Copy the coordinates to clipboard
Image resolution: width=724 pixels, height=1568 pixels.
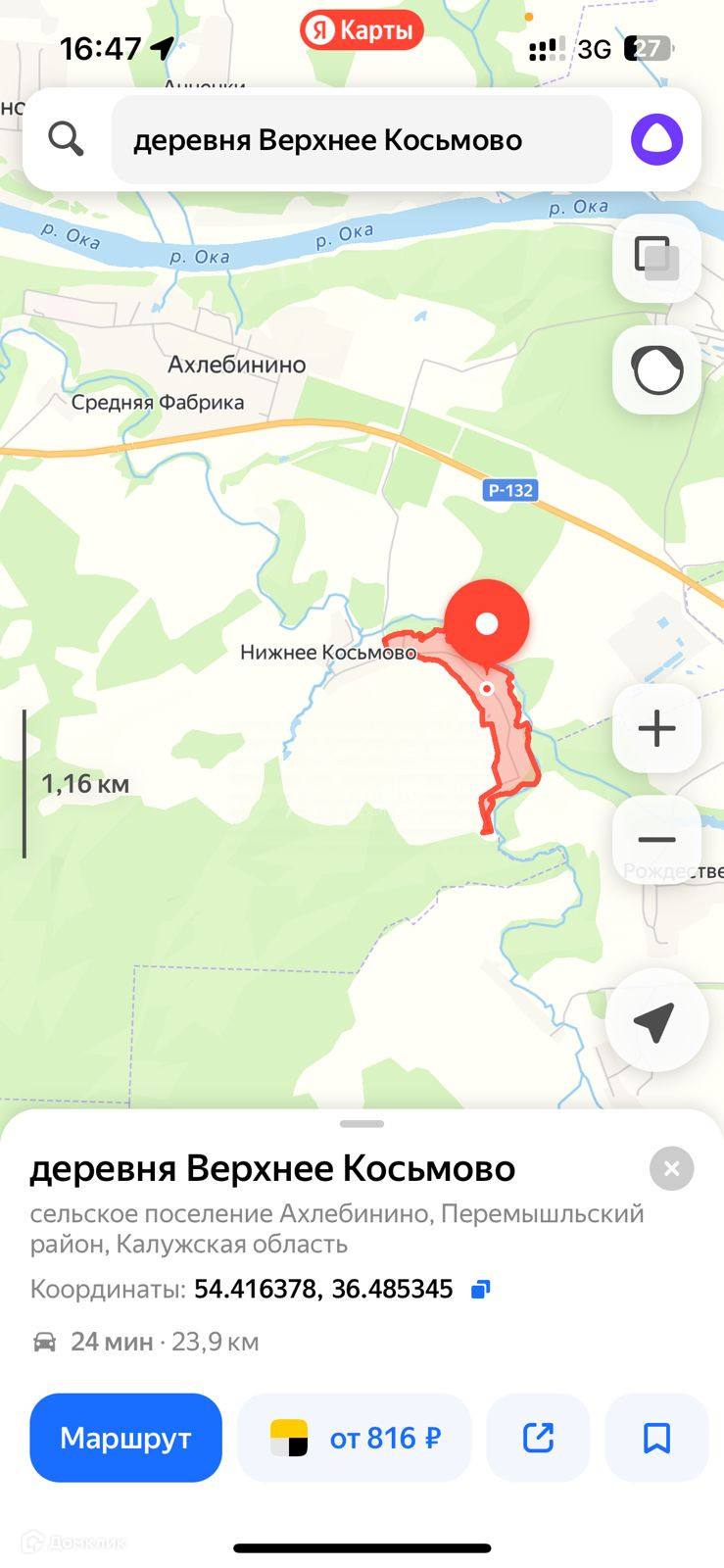point(480,1290)
